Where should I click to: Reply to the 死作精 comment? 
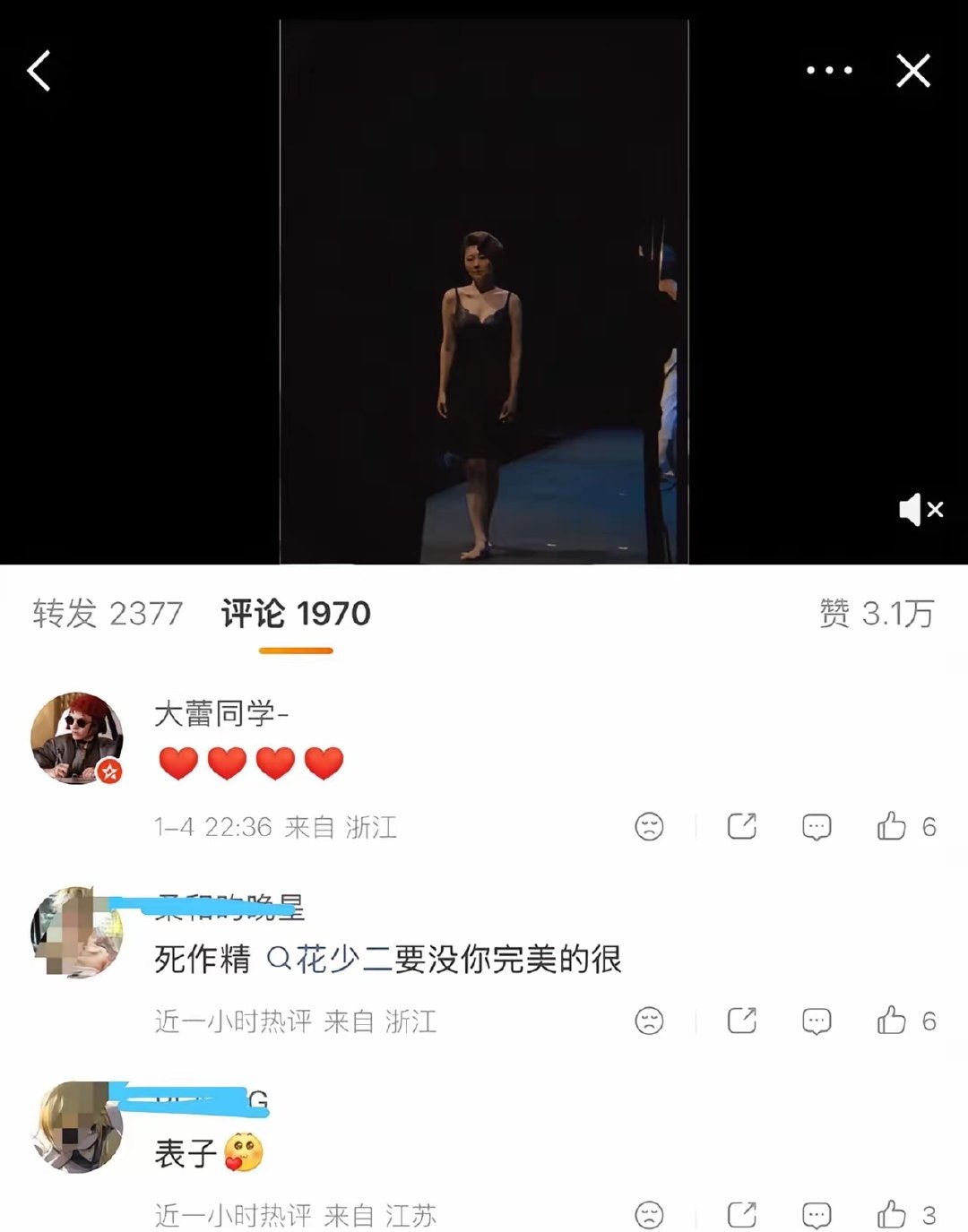817,1021
